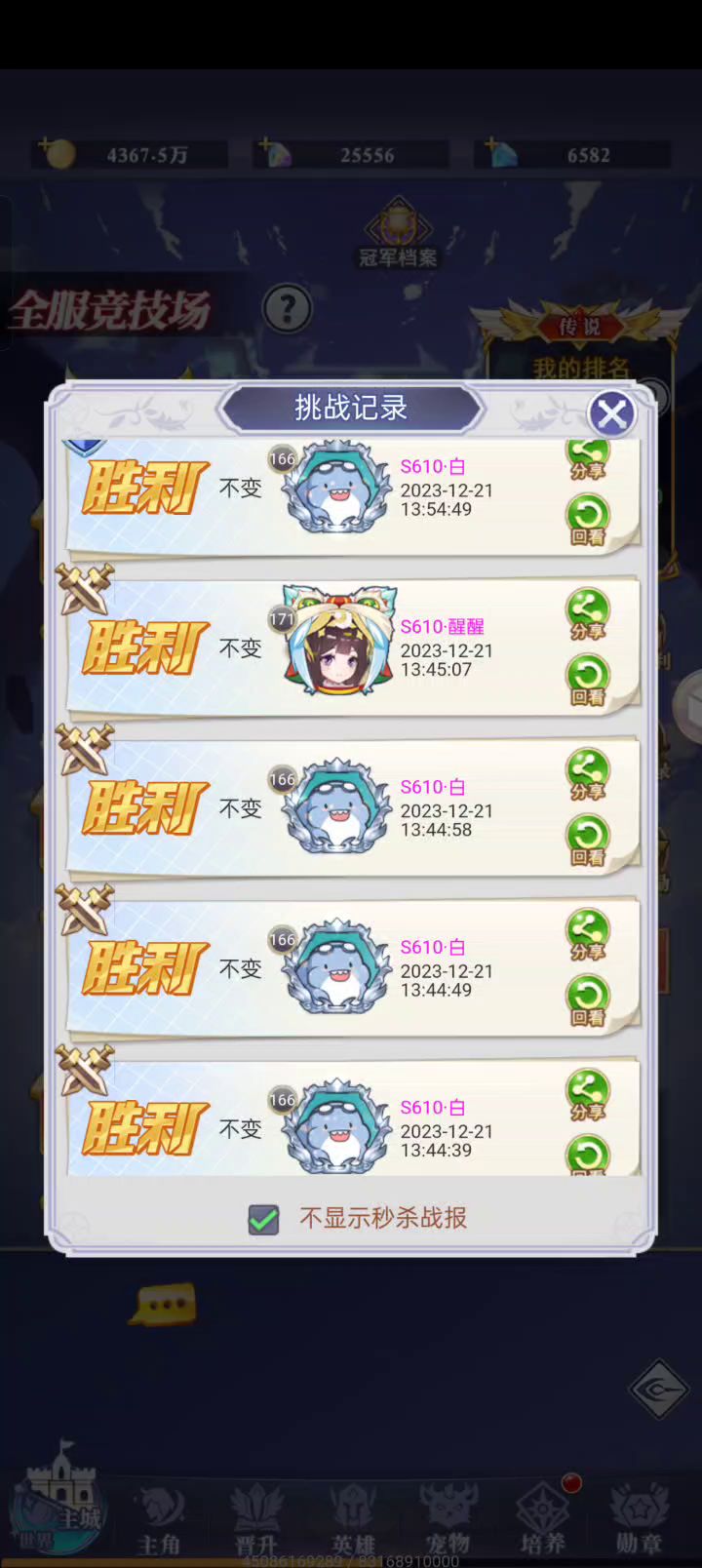Uncheck 不显示秒杀战报 checkbox
This screenshot has width=702, height=1568.
pyautogui.click(x=263, y=1219)
